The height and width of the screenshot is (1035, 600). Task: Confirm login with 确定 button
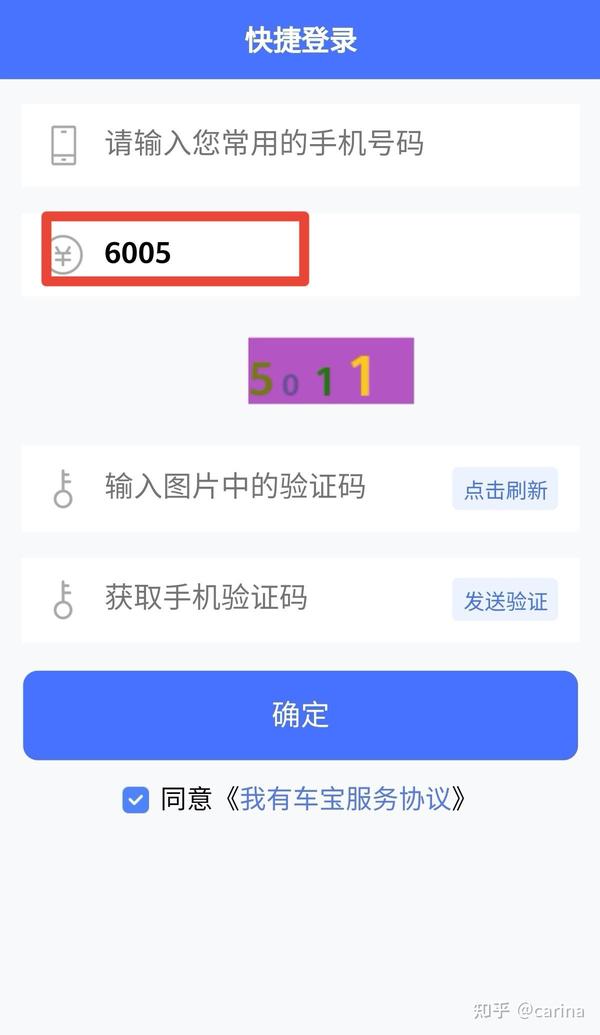coord(300,715)
